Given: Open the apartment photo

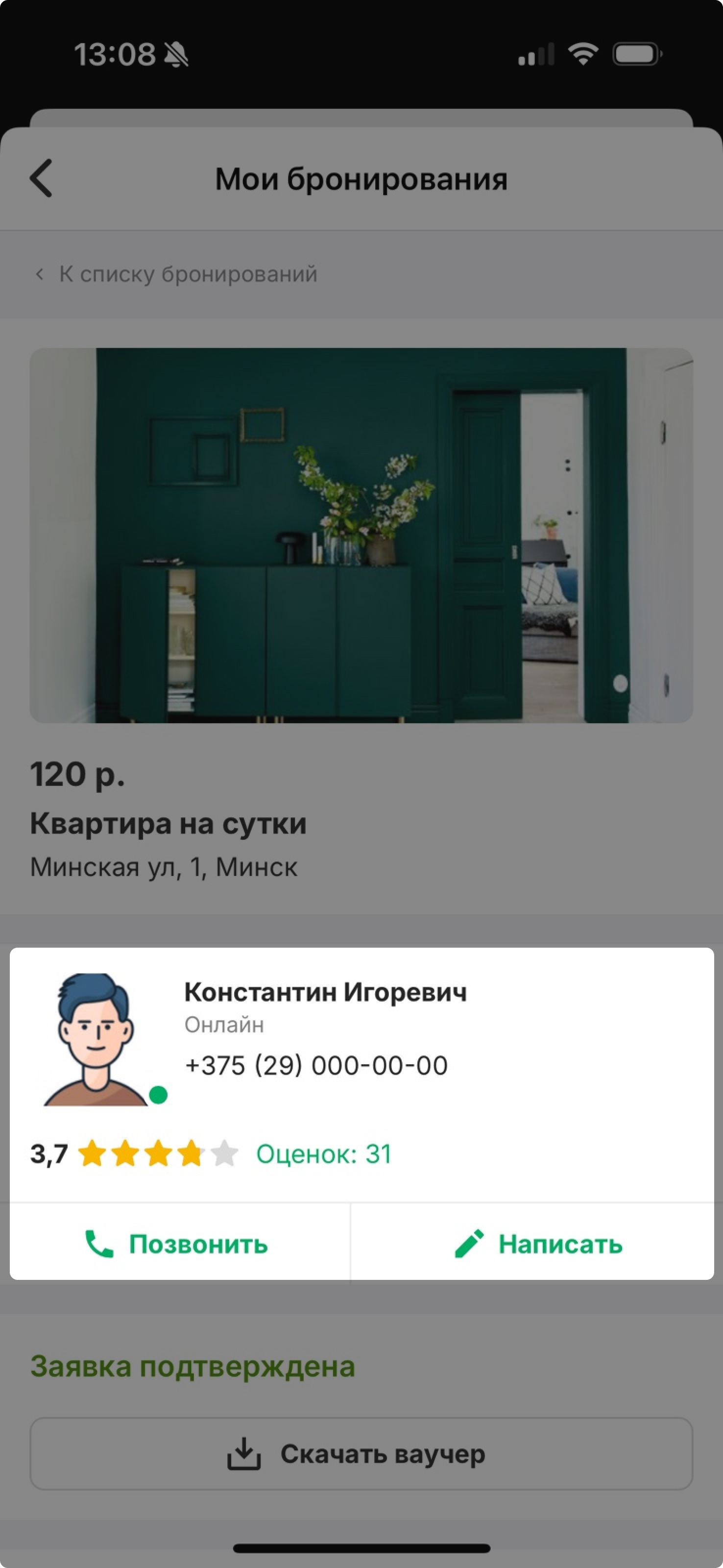Looking at the screenshot, I should (x=361, y=535).
